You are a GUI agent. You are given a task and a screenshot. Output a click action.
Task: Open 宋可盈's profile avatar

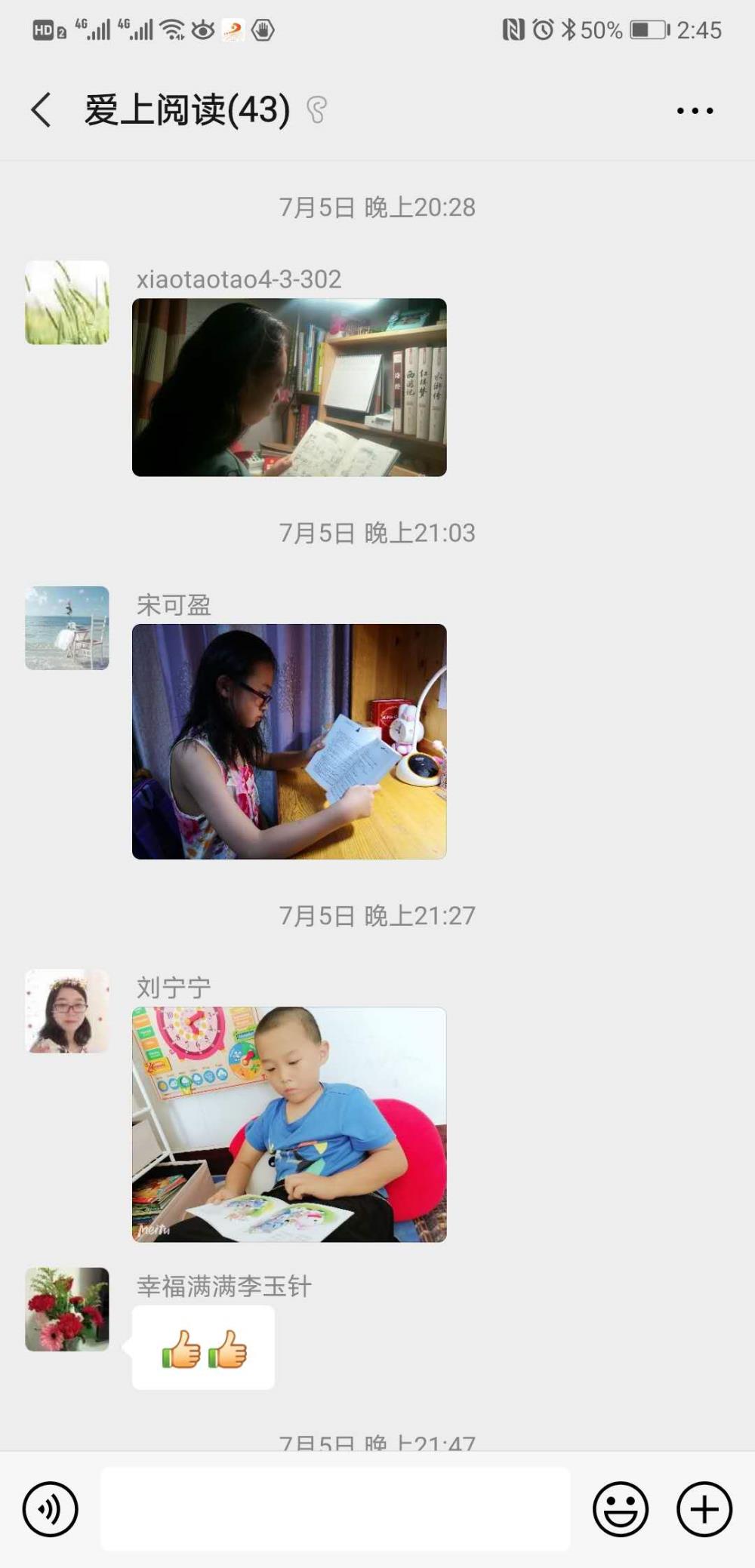pyautogui.click(x=67, y=628)
